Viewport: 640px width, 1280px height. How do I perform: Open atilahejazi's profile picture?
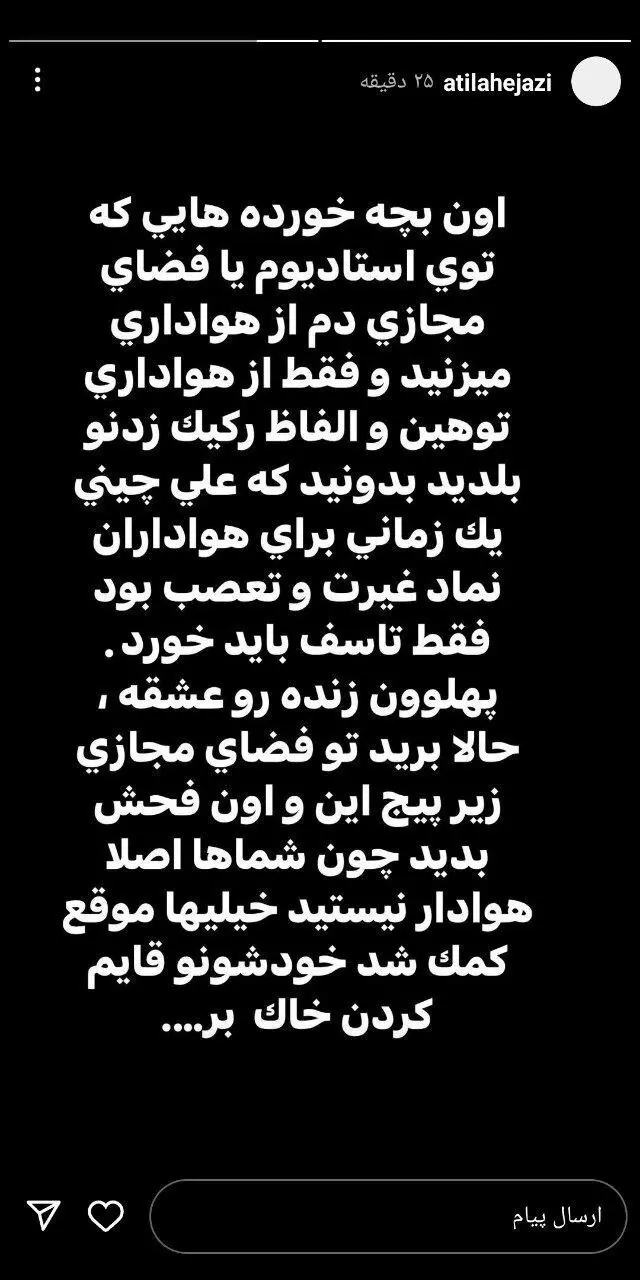pyautogui.click(x=596, y=81)
